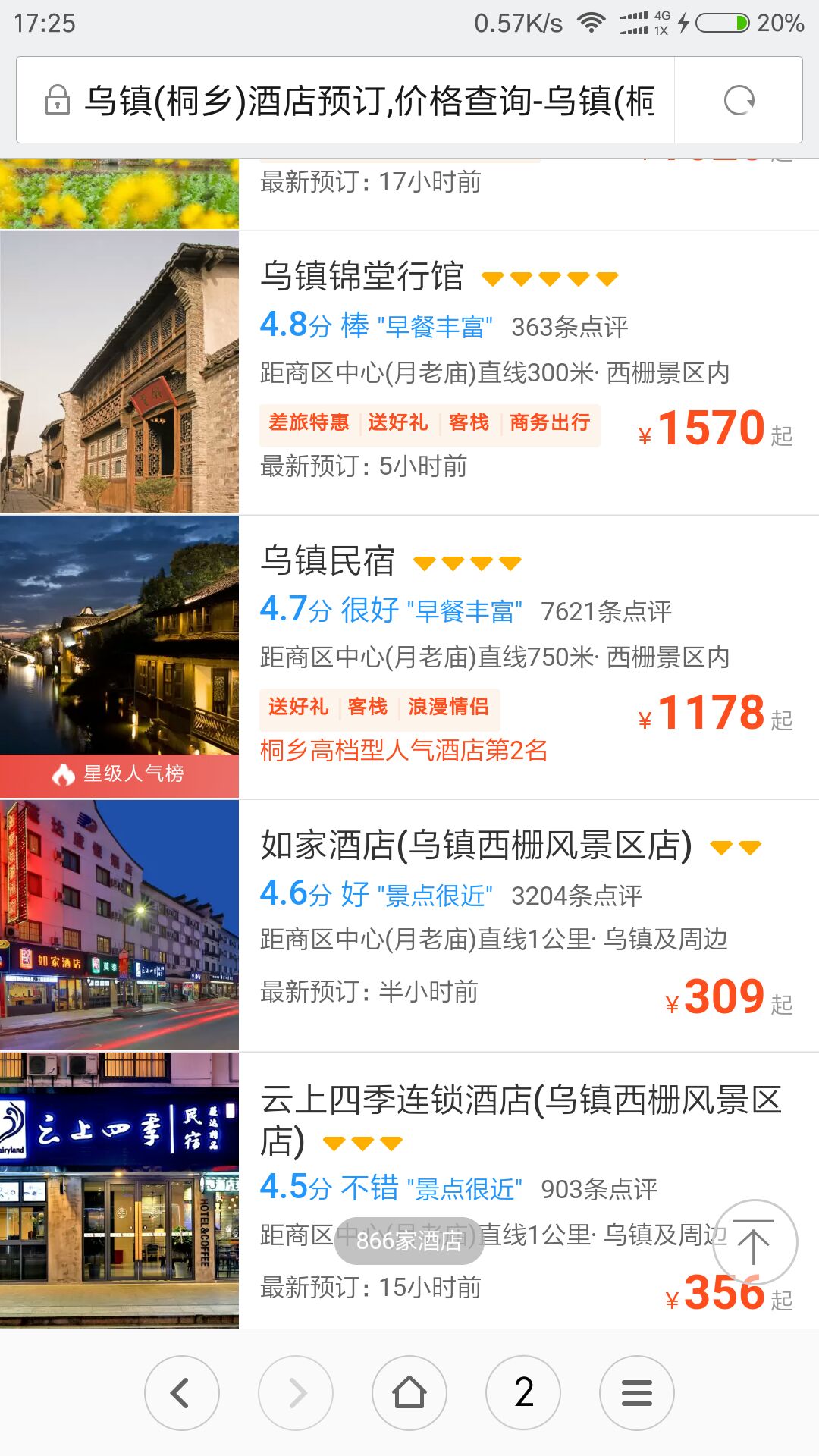Open the browser menu
819x1456 pixels.
(637, 1393)
